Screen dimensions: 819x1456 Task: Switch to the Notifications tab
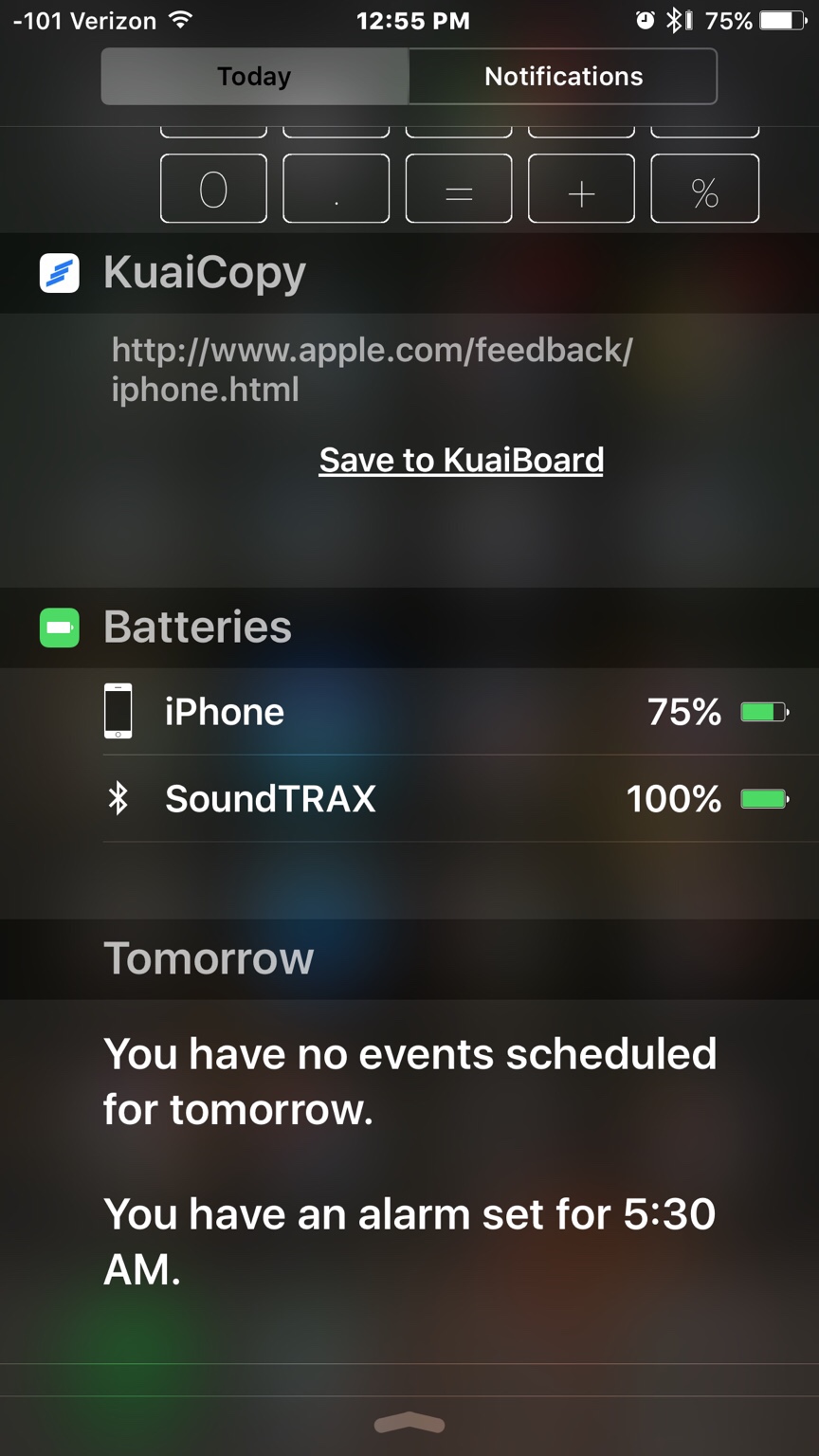[x=563, y=77]
